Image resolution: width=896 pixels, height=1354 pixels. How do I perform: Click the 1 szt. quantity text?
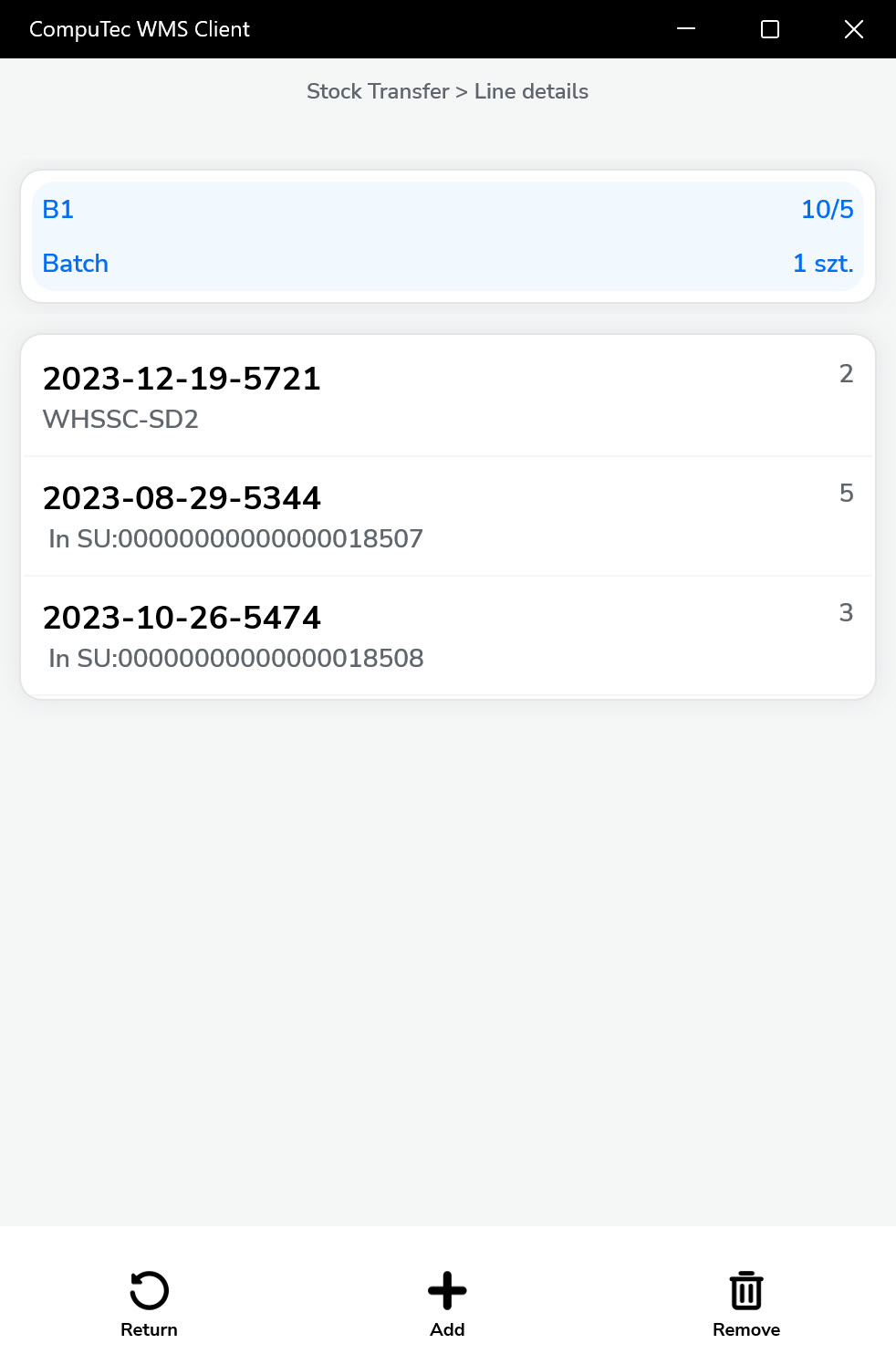pyautogui.click(x=823, y=264)
